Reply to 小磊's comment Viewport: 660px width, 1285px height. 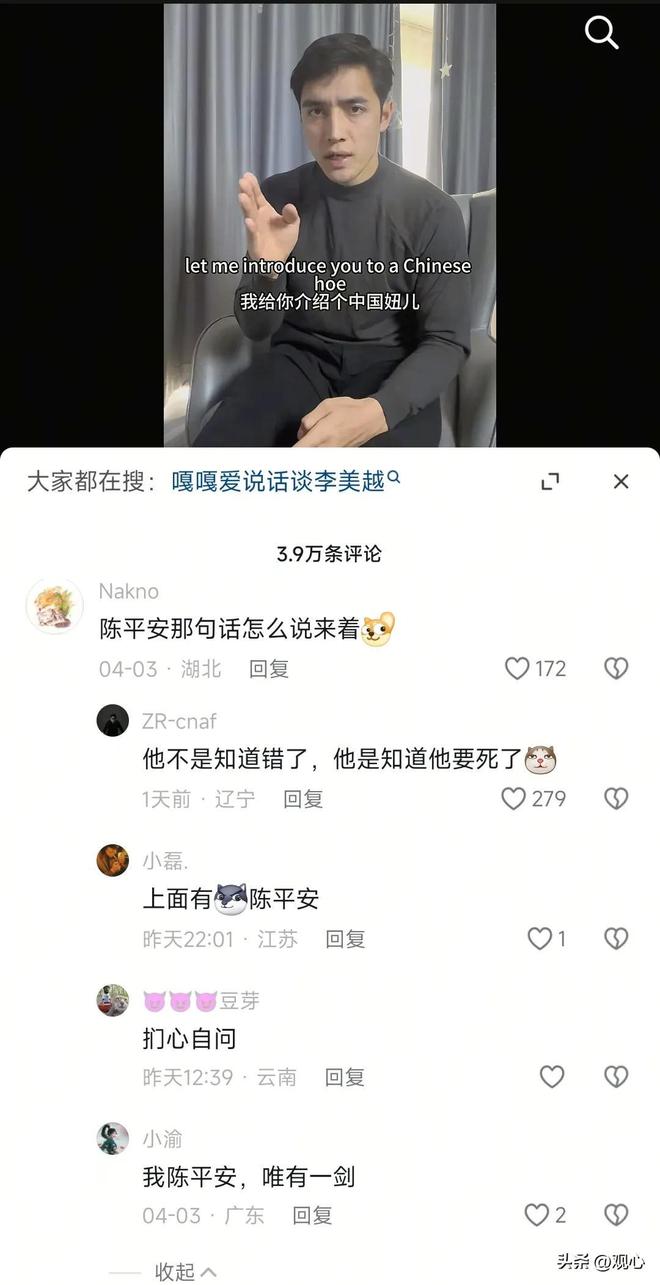tap(345, 939)
